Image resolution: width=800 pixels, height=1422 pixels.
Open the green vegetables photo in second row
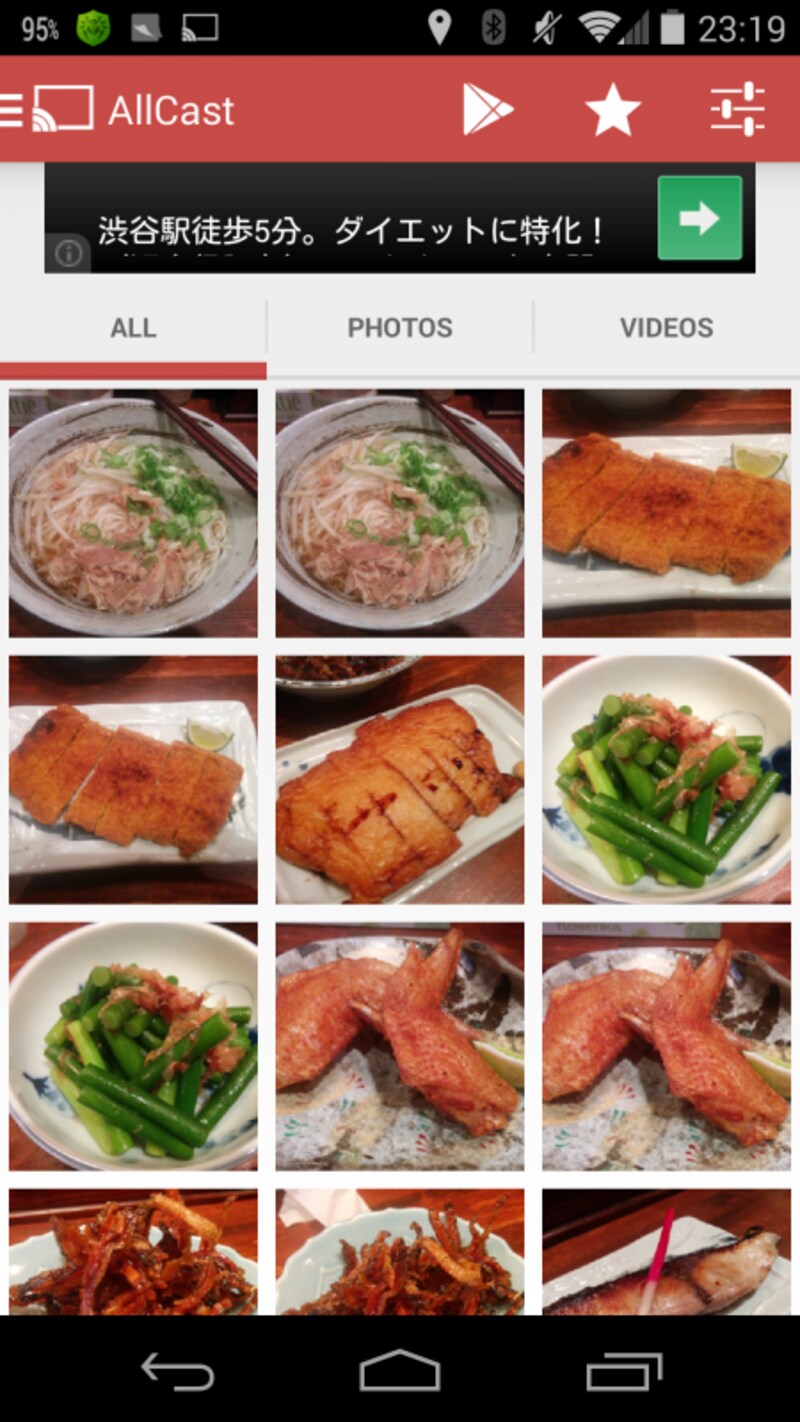click(x=666, y=780)
